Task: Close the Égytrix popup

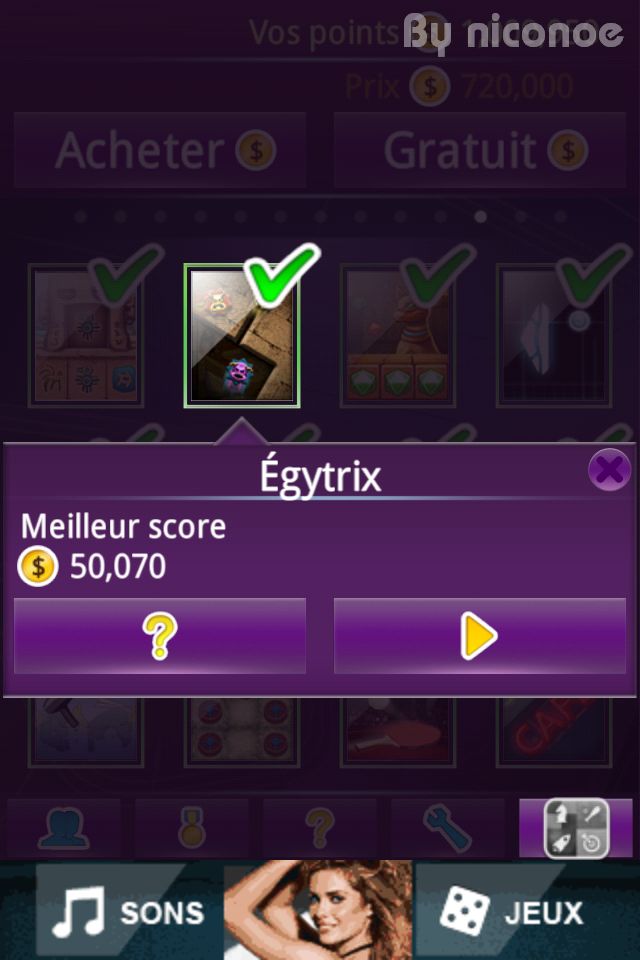Action: [x=608, y=470]
